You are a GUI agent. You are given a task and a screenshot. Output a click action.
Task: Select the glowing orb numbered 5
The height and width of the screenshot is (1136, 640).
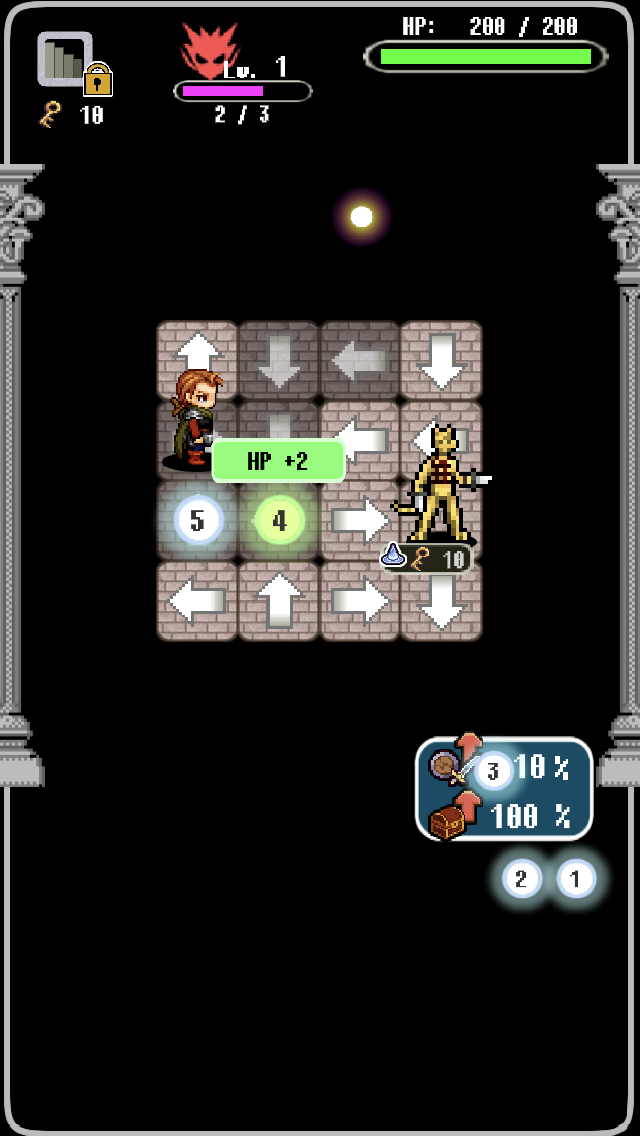click(198, 520)
